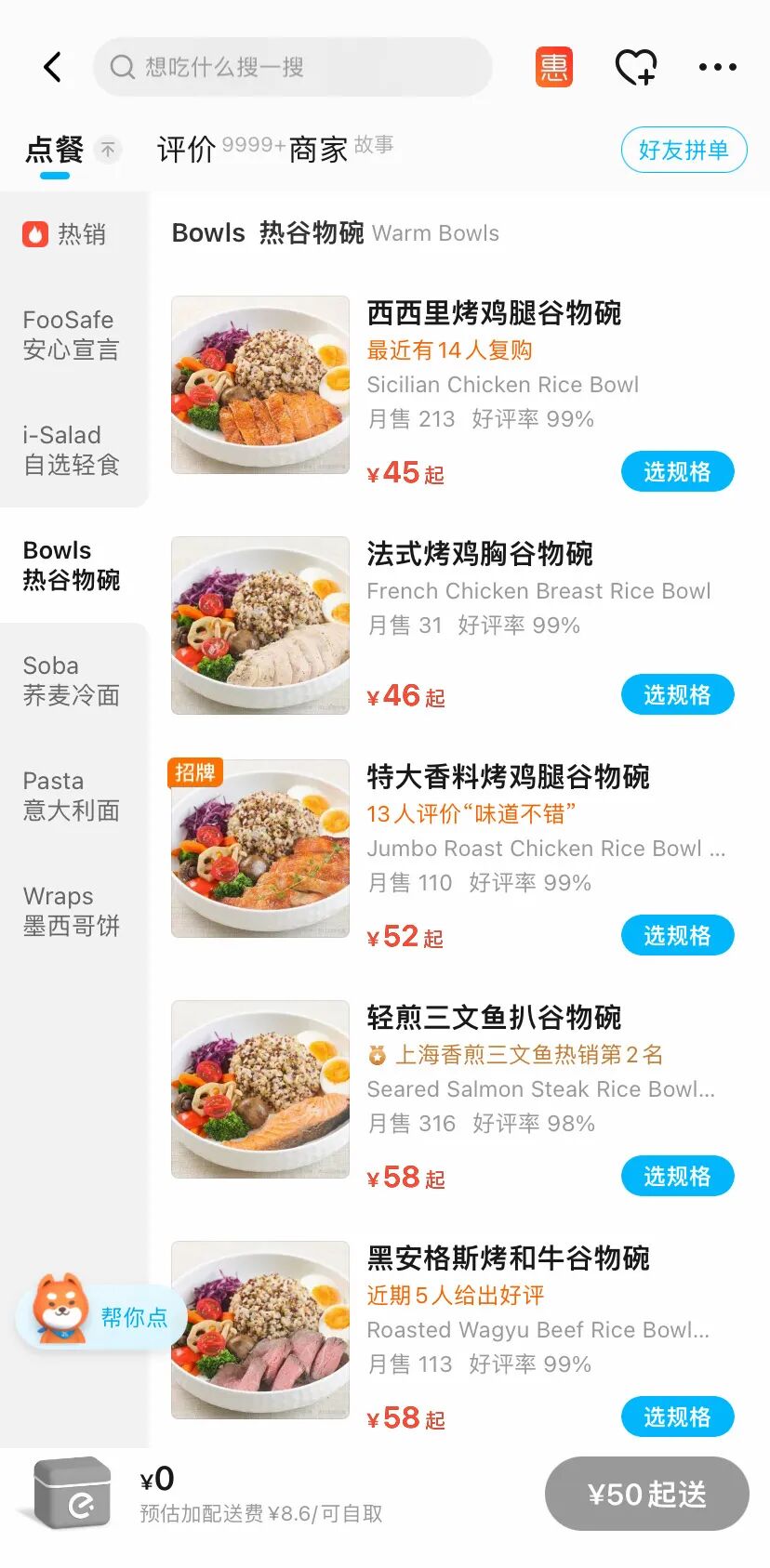Open the shopping cart box icon
Viewport: 770px width, 1568px height.
coord(73,1493)
